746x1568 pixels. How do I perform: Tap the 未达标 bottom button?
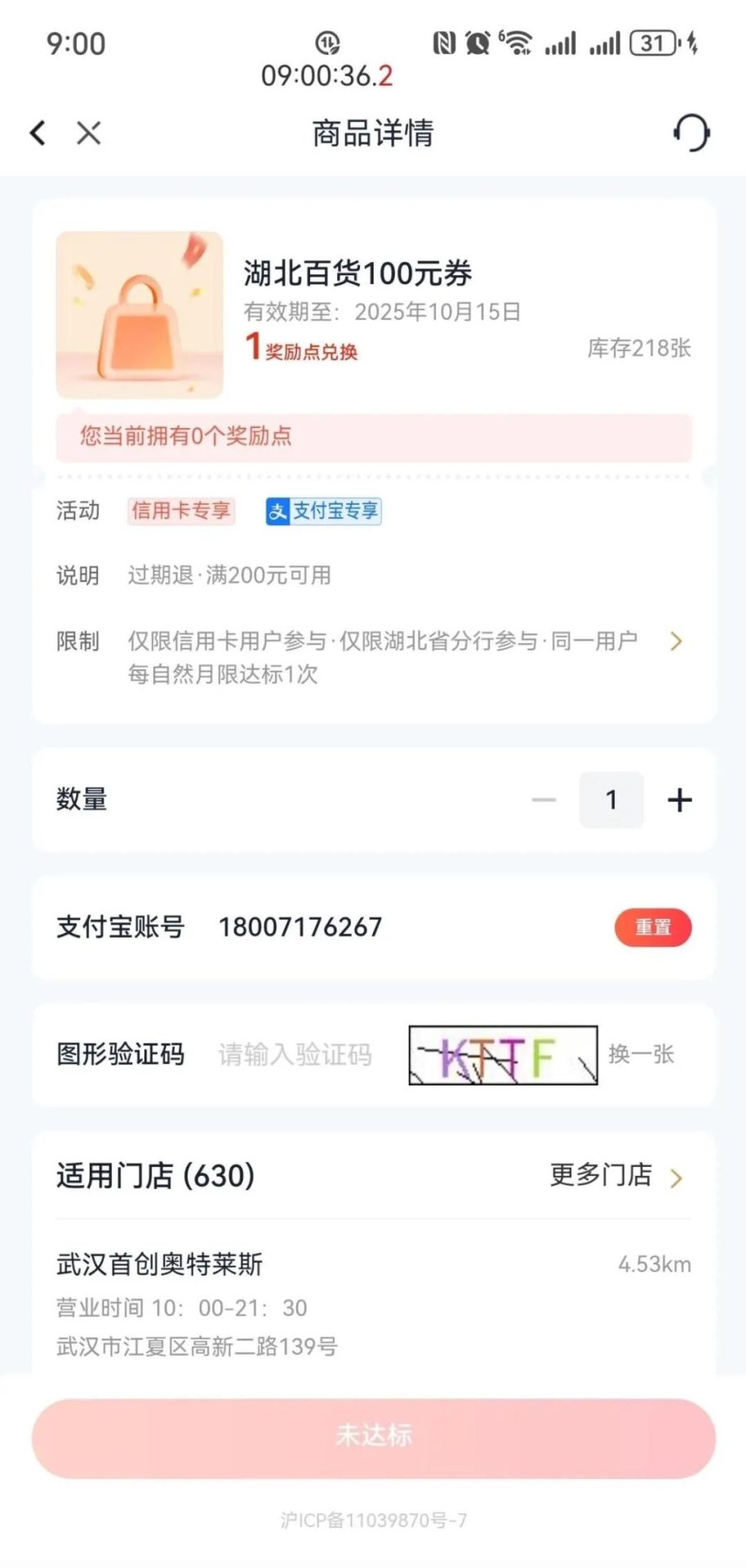point(373,1437)
